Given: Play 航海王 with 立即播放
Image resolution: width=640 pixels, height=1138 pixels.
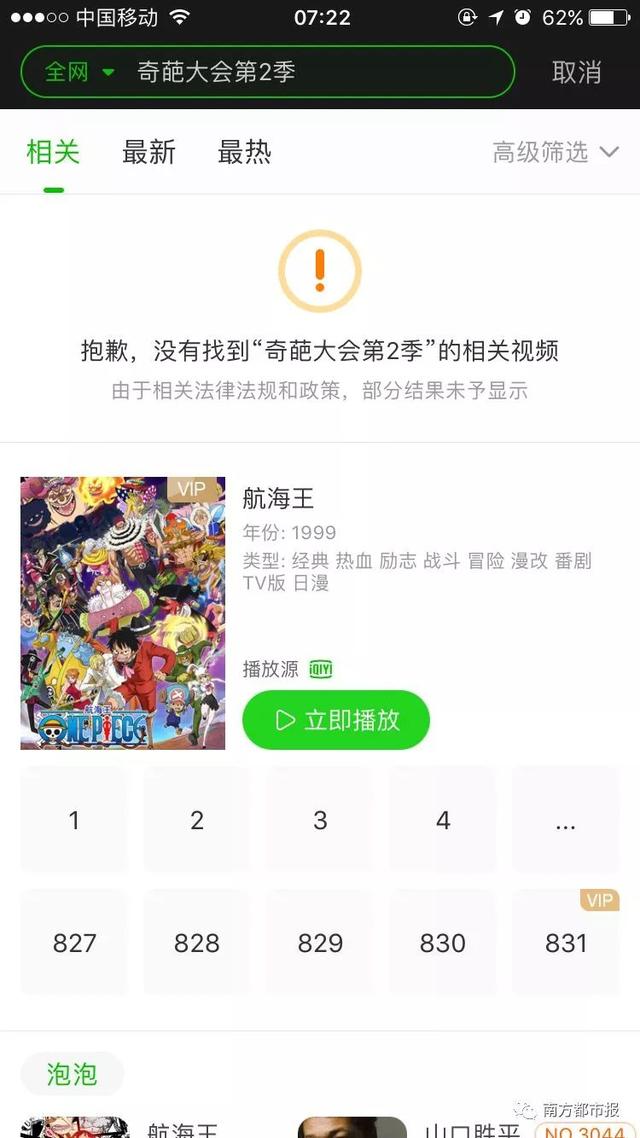Looking at the screenshot, I should point(336,720).
